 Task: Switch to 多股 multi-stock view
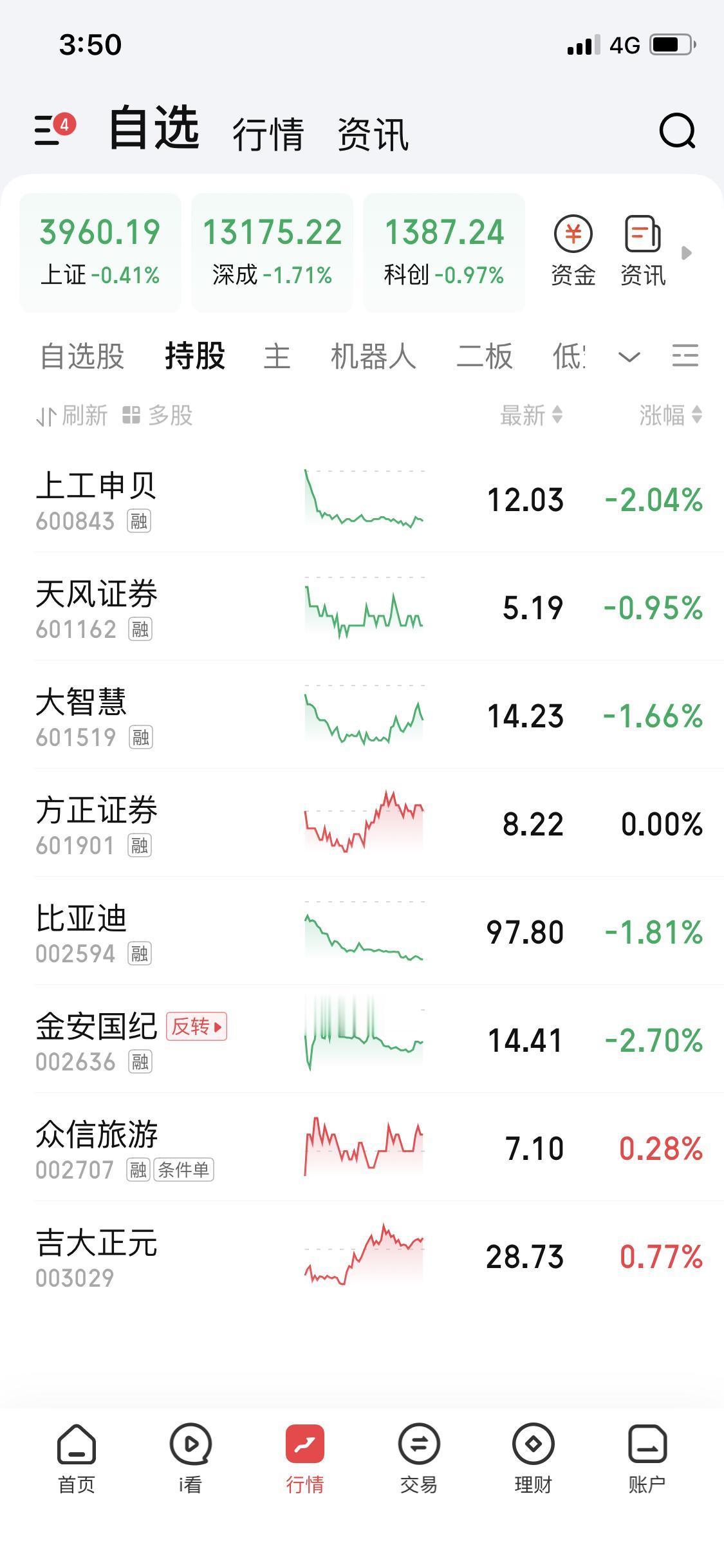(x=158, y=416)
